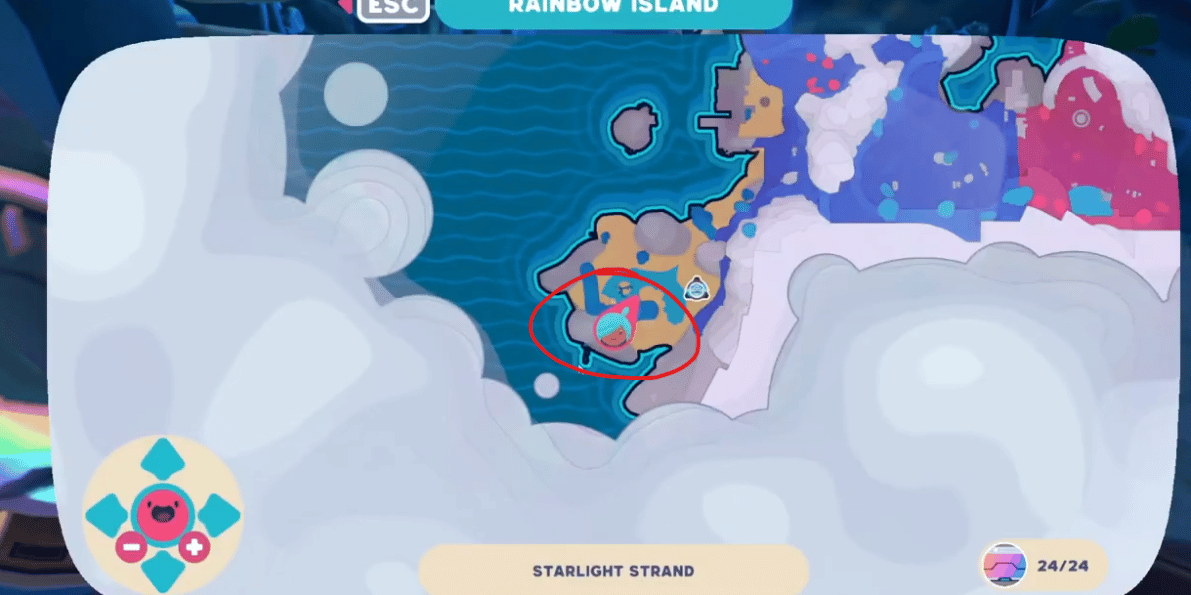Zoom out with the minus button
Screen dimensions: 1191x595
click(130, 547)
